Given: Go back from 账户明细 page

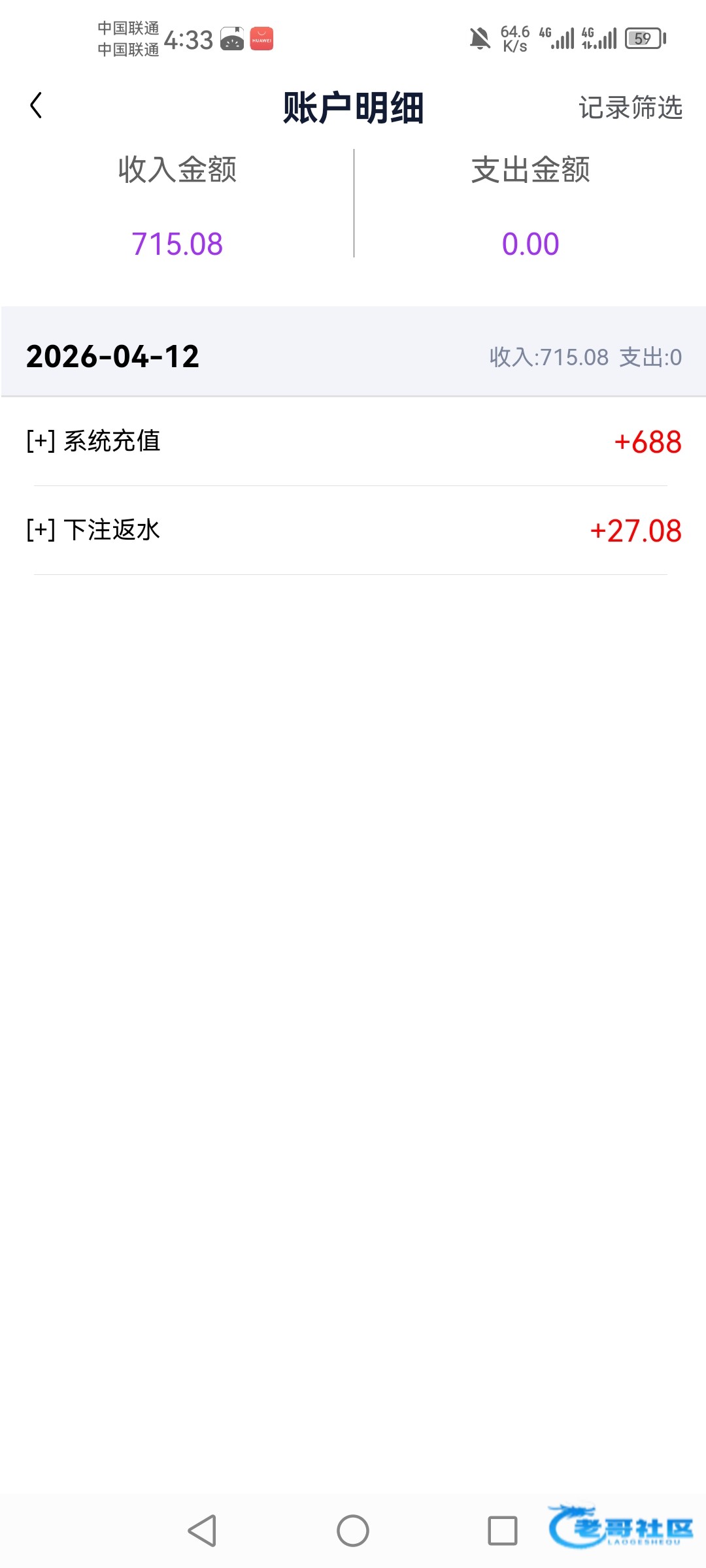Looking at the screenshot, I should click(37, 106).
